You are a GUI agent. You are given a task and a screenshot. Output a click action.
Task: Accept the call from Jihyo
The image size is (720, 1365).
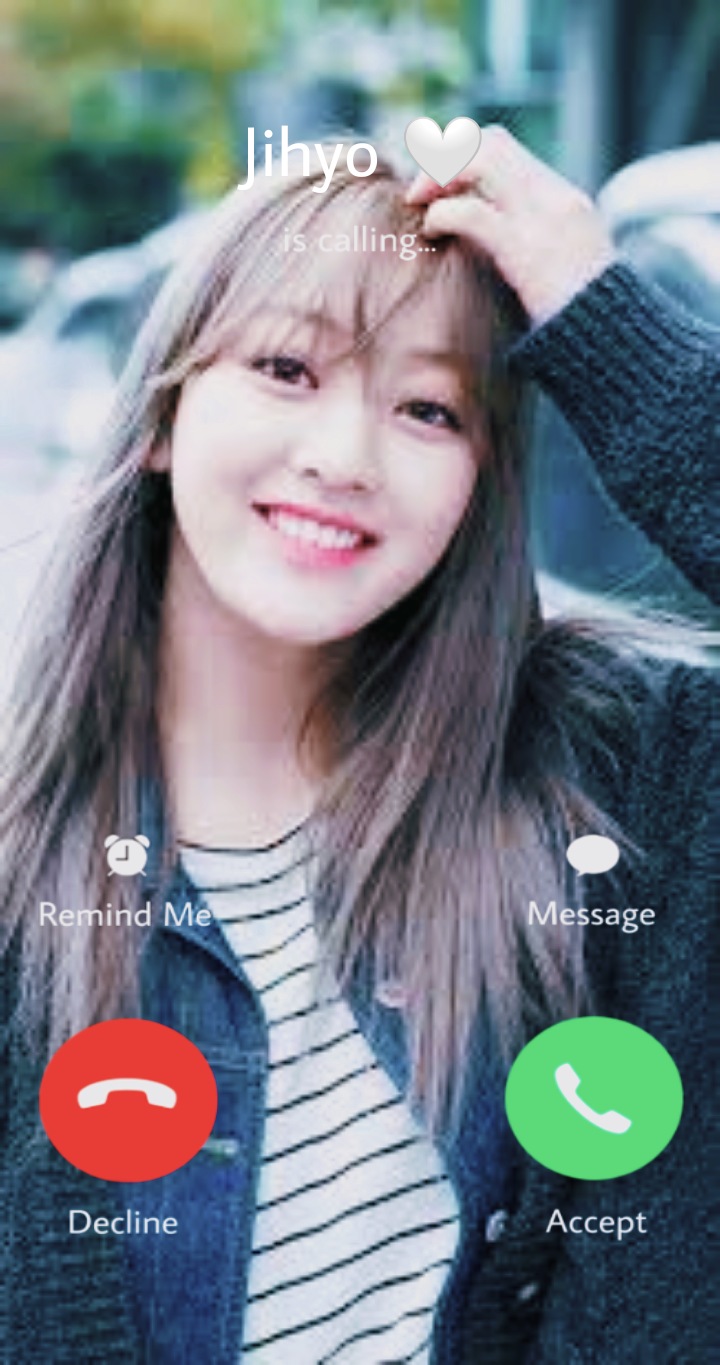point(594,1099)
